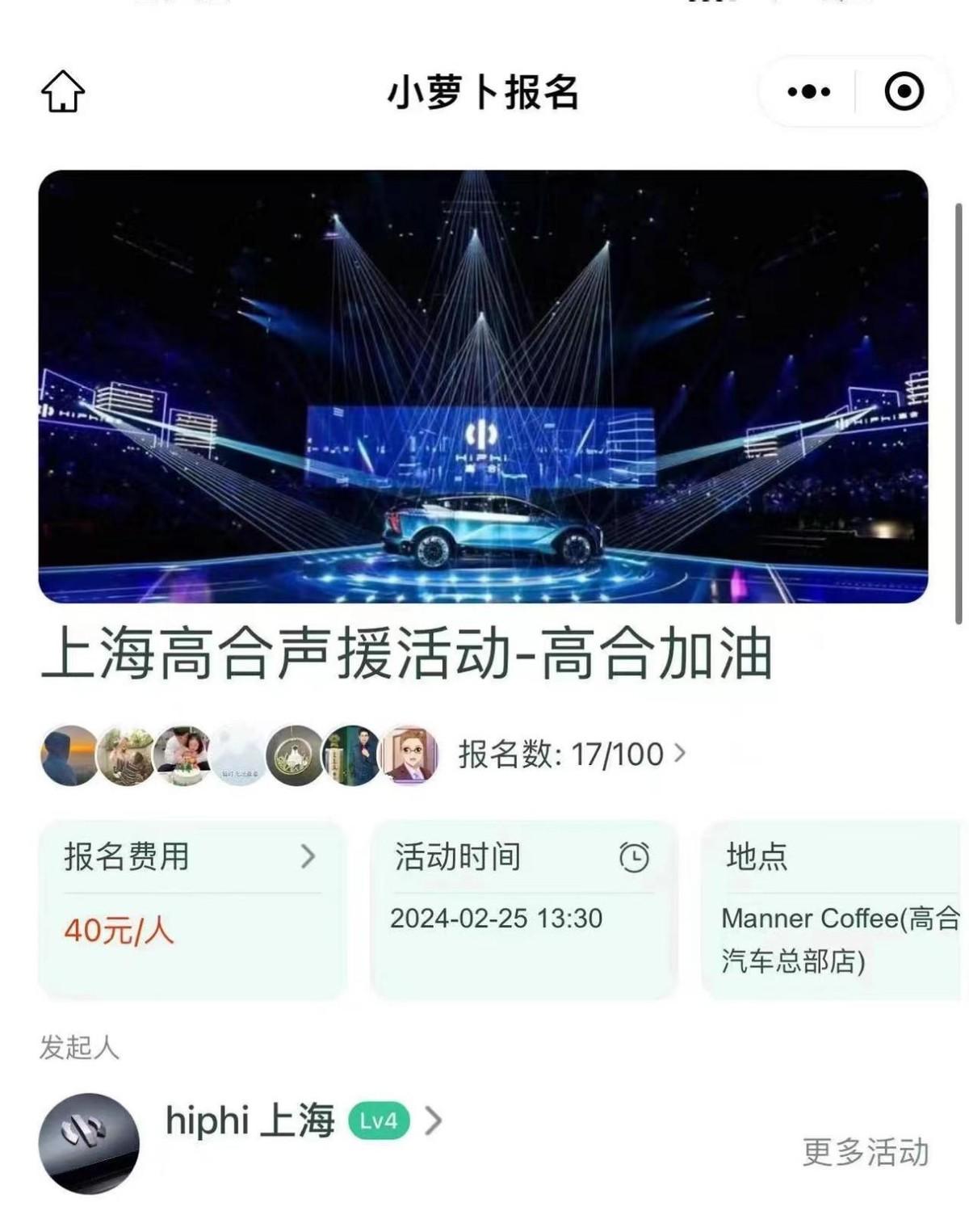
Task: View the 17/100 registered participants list
Action: coord(572,755)
